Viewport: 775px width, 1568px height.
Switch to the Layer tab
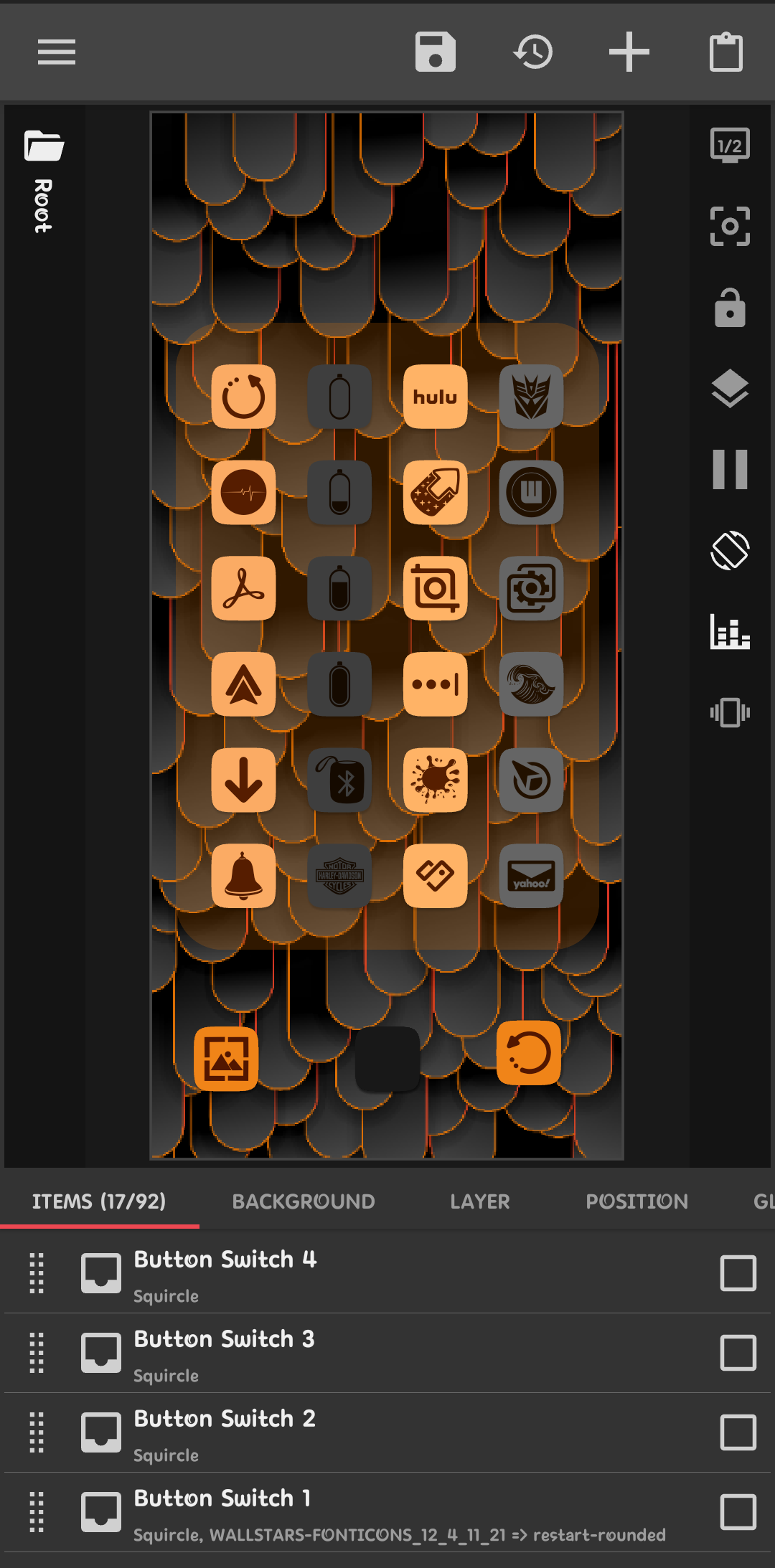click(480, 1201)
